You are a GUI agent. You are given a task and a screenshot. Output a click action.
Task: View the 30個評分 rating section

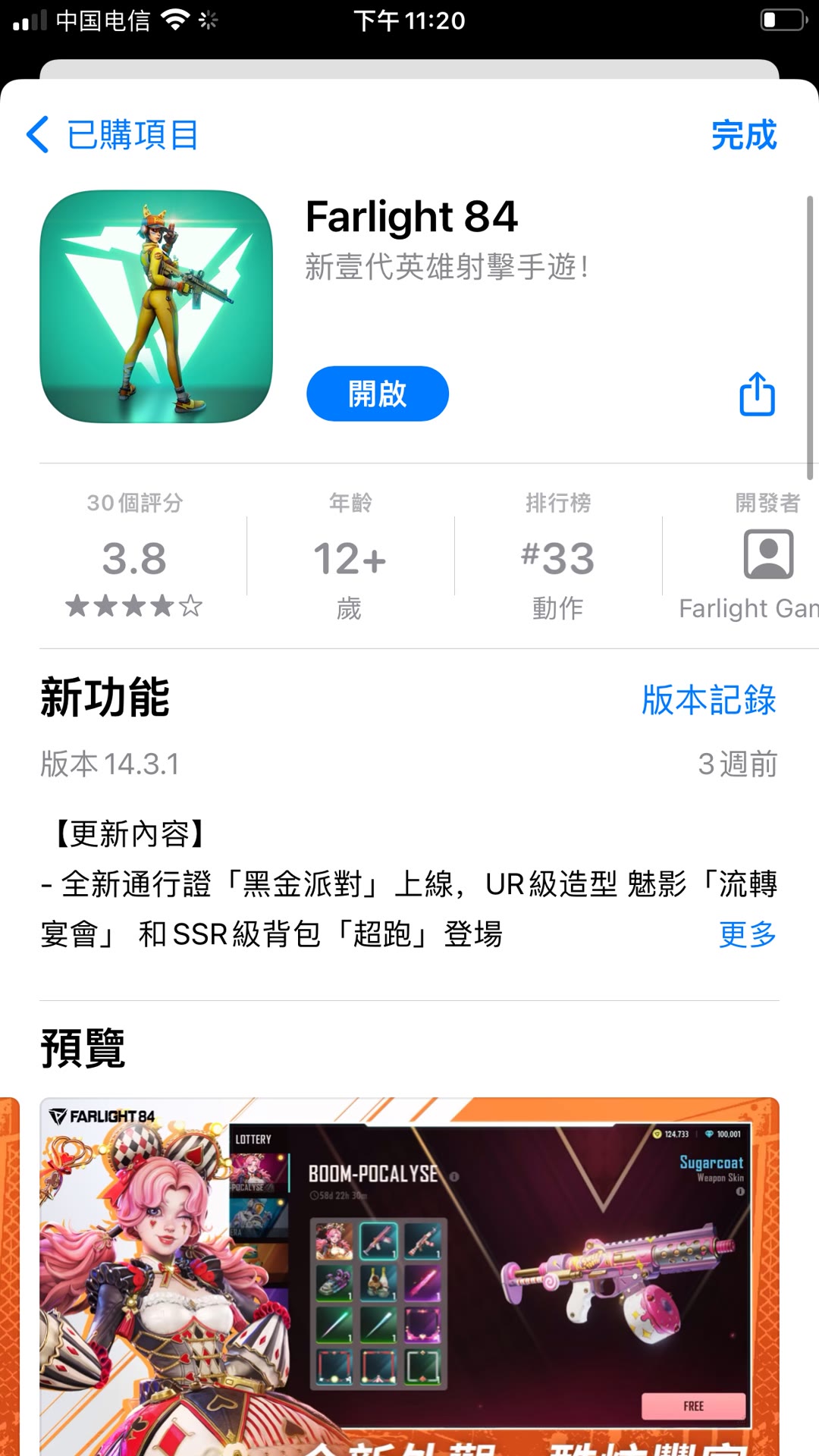pos(134,557)
